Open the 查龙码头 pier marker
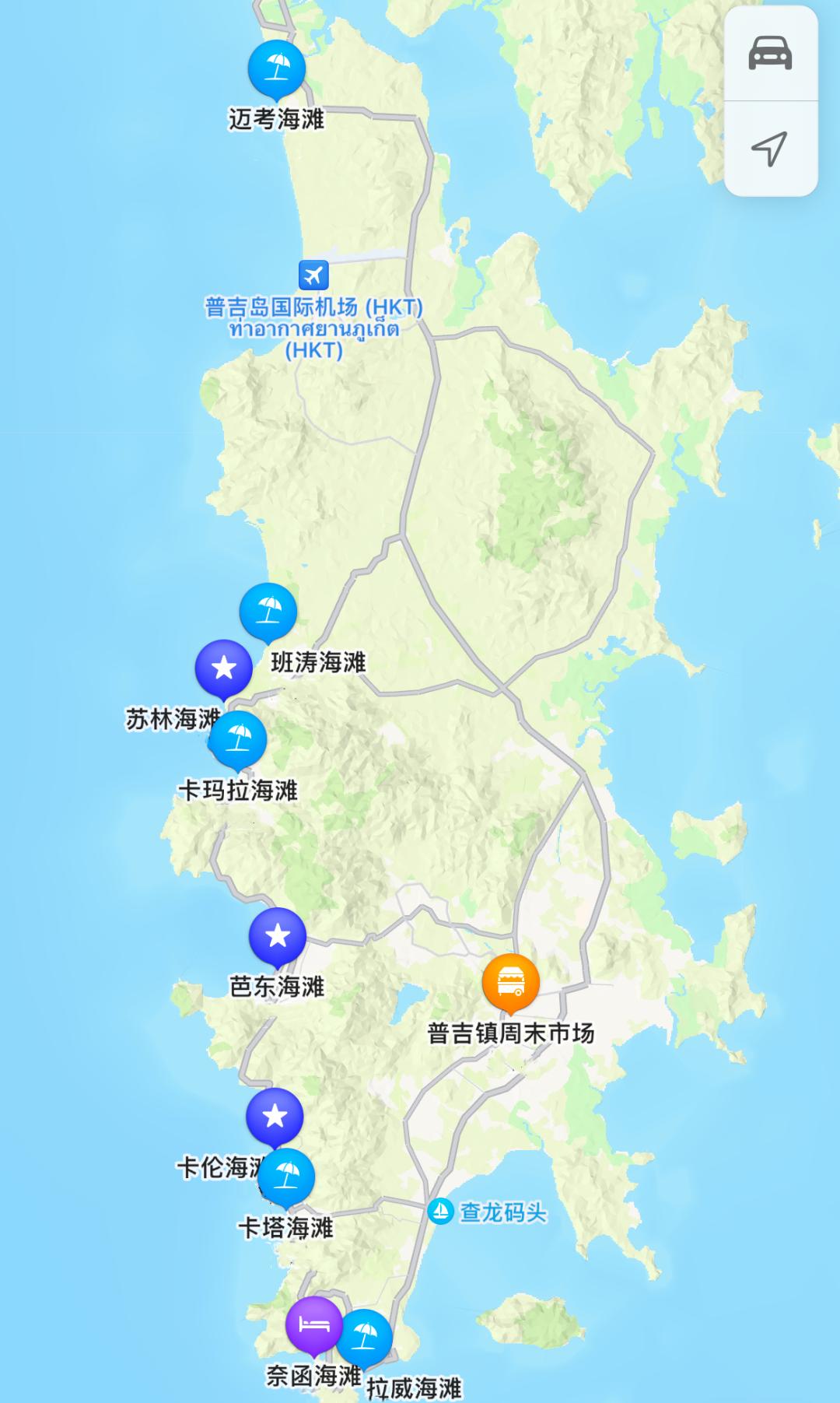Image resolution: width=840 pixels, height=1403 pixels. 441,1212
